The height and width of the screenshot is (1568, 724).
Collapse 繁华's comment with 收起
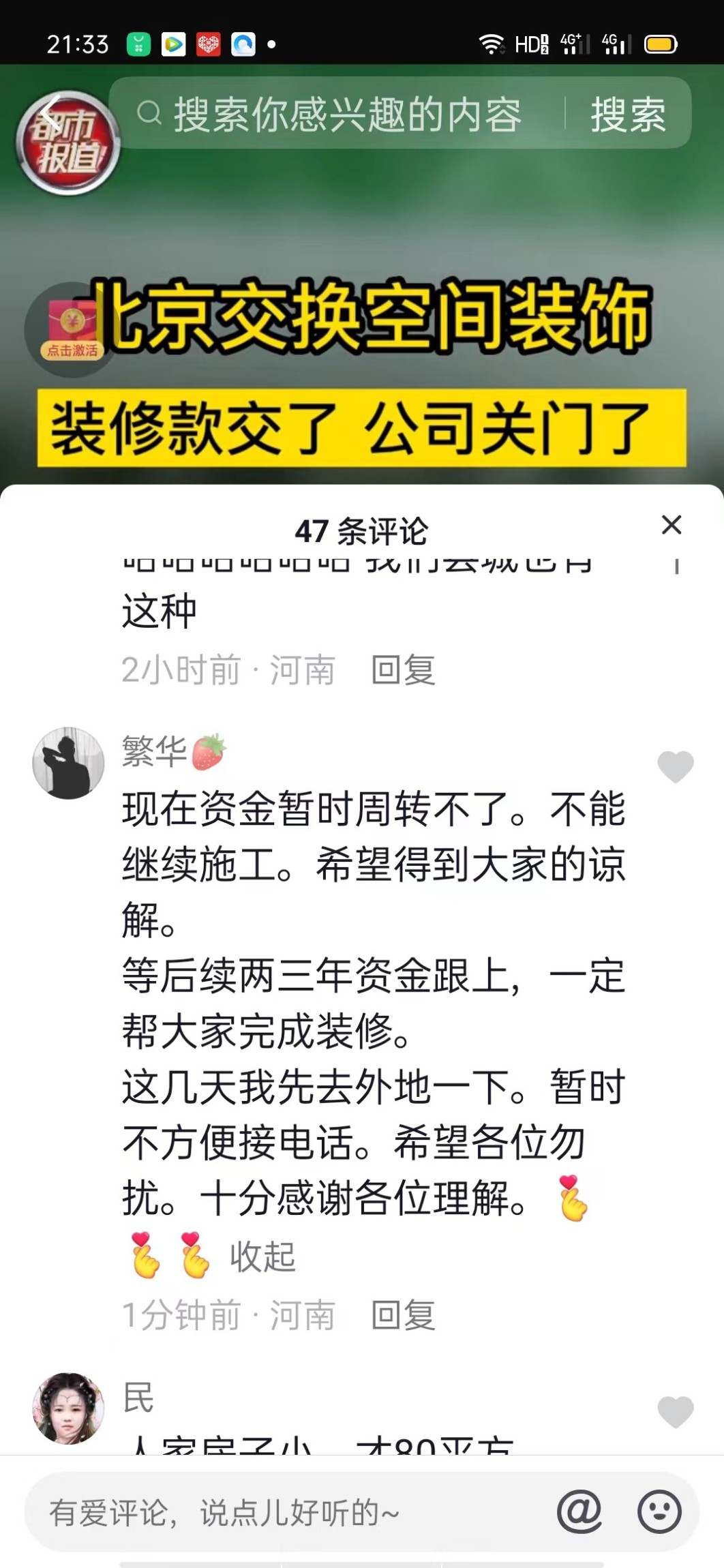click(x=262, y=1256)
